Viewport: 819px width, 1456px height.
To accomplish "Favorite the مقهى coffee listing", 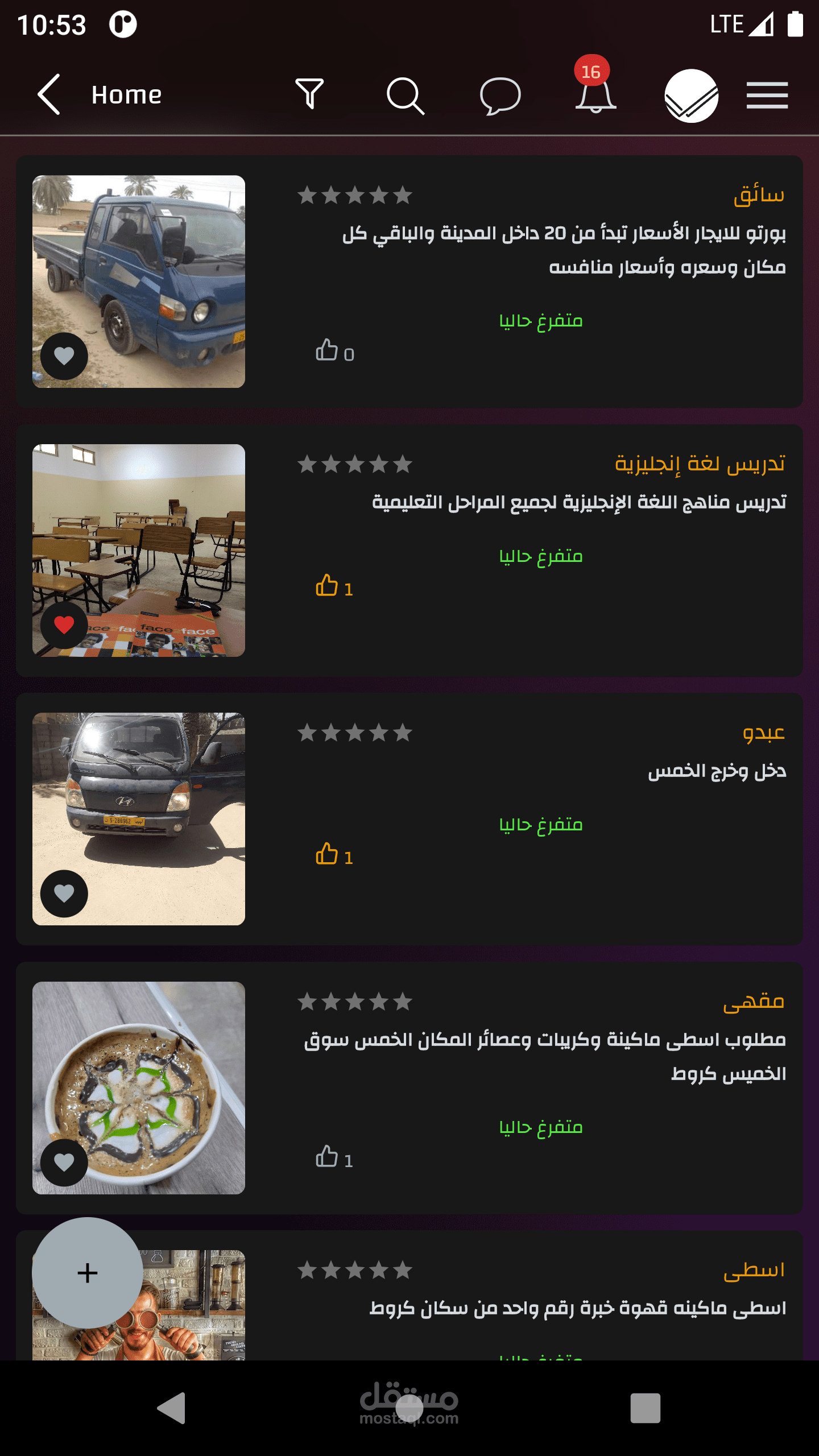I will (64, 1163).
